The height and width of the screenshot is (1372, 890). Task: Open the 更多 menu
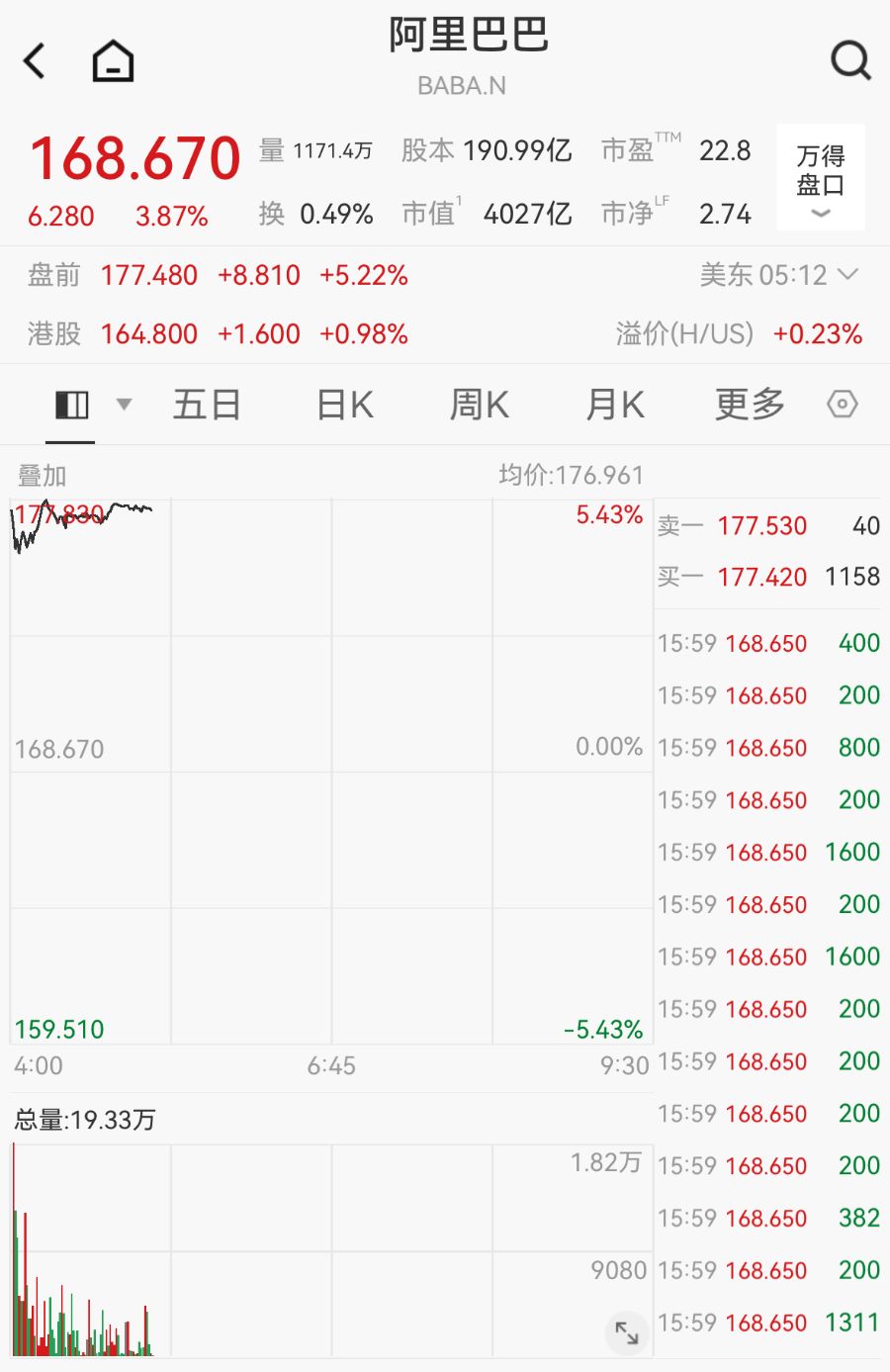749,404
